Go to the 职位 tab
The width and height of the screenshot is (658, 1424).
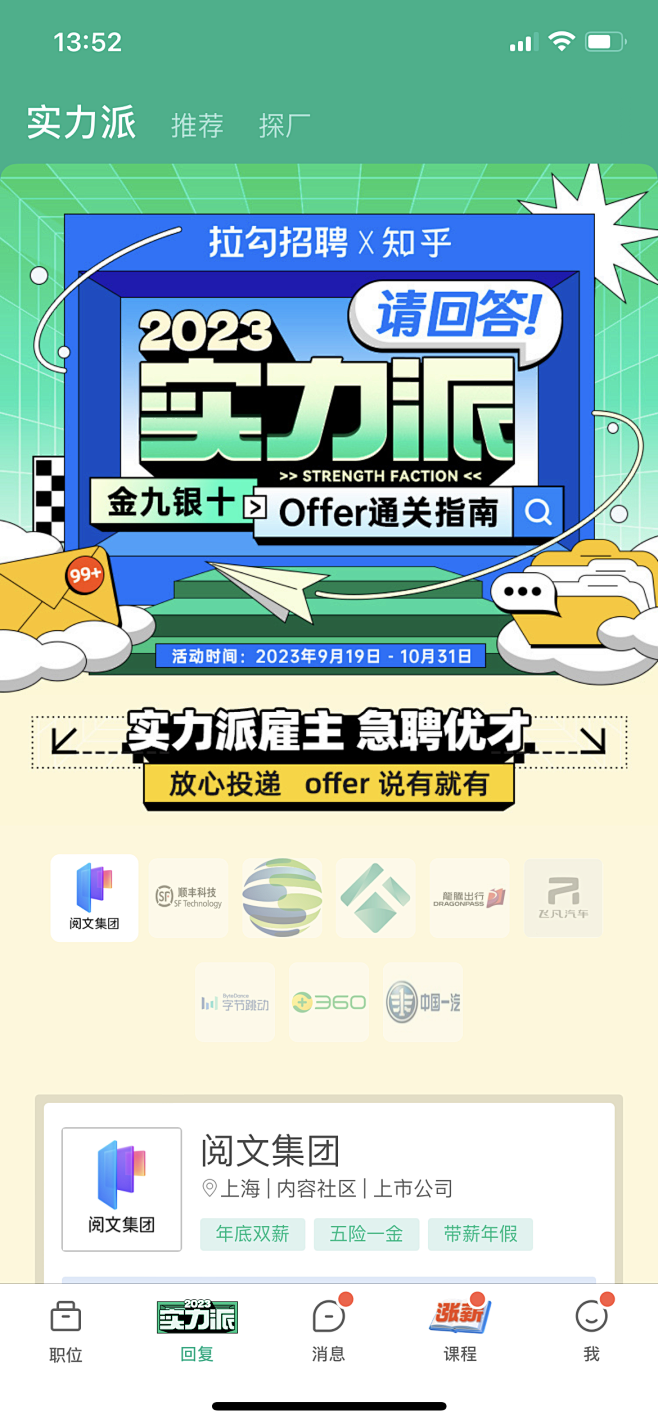(66, 1332)
